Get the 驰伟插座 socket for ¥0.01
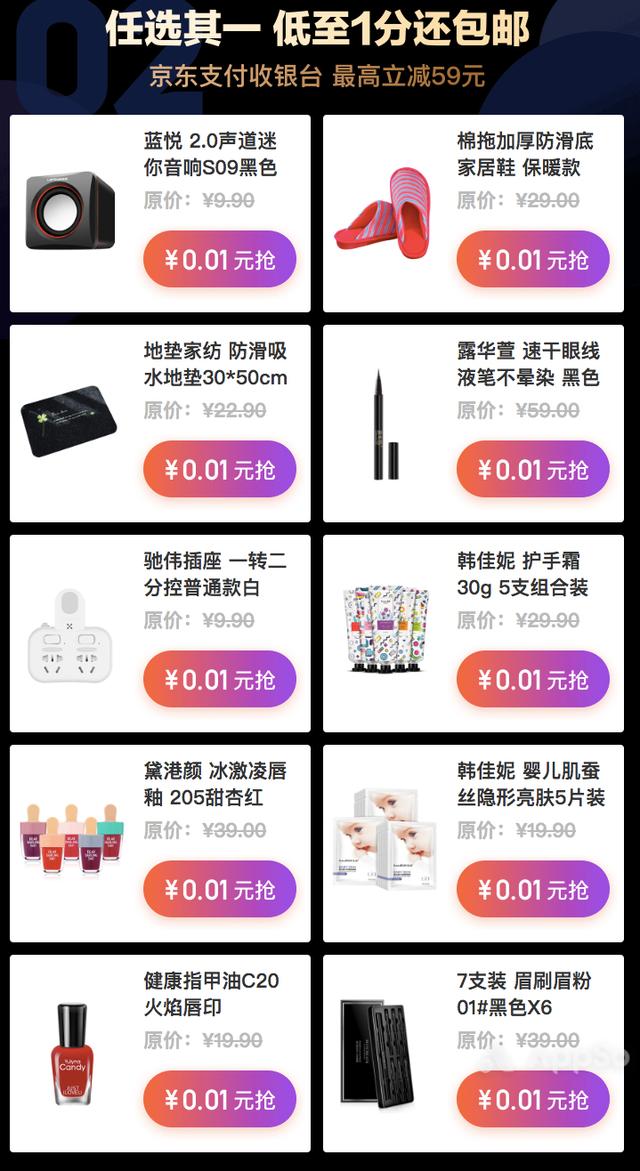Viewport: 640px width, 1171px height. 219,680
